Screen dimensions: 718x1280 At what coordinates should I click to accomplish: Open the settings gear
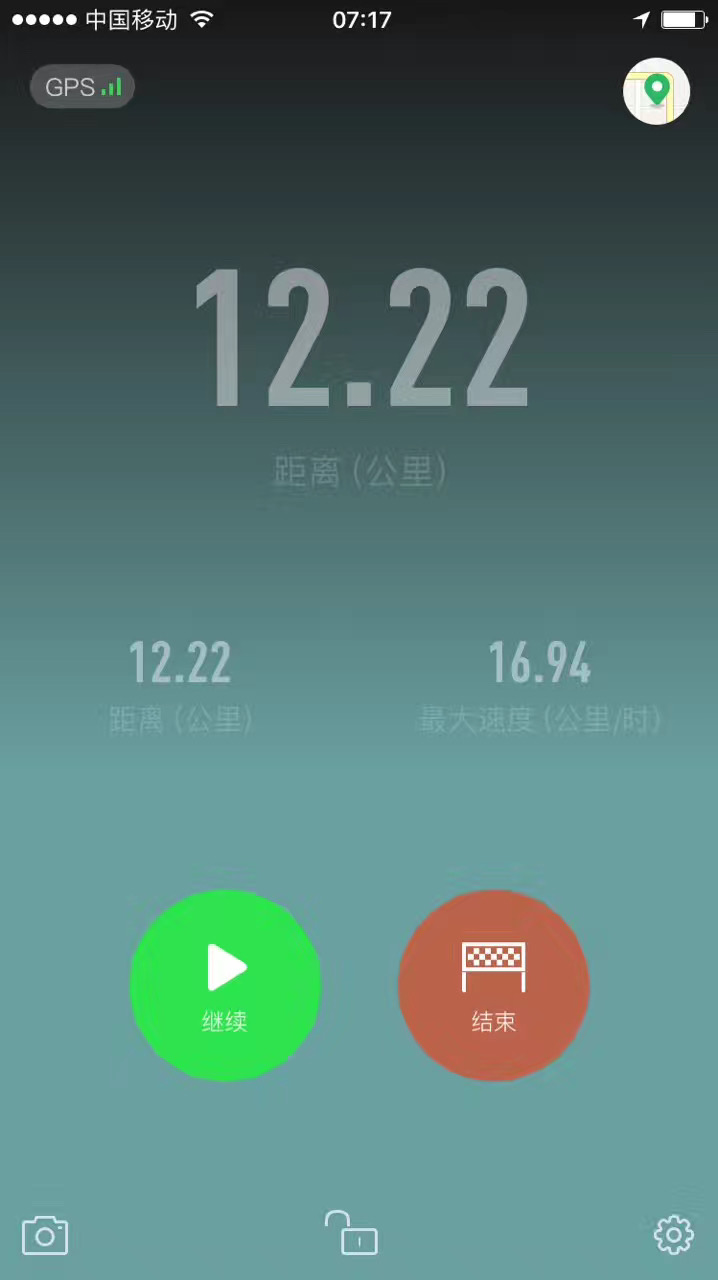click(673, 1235)
